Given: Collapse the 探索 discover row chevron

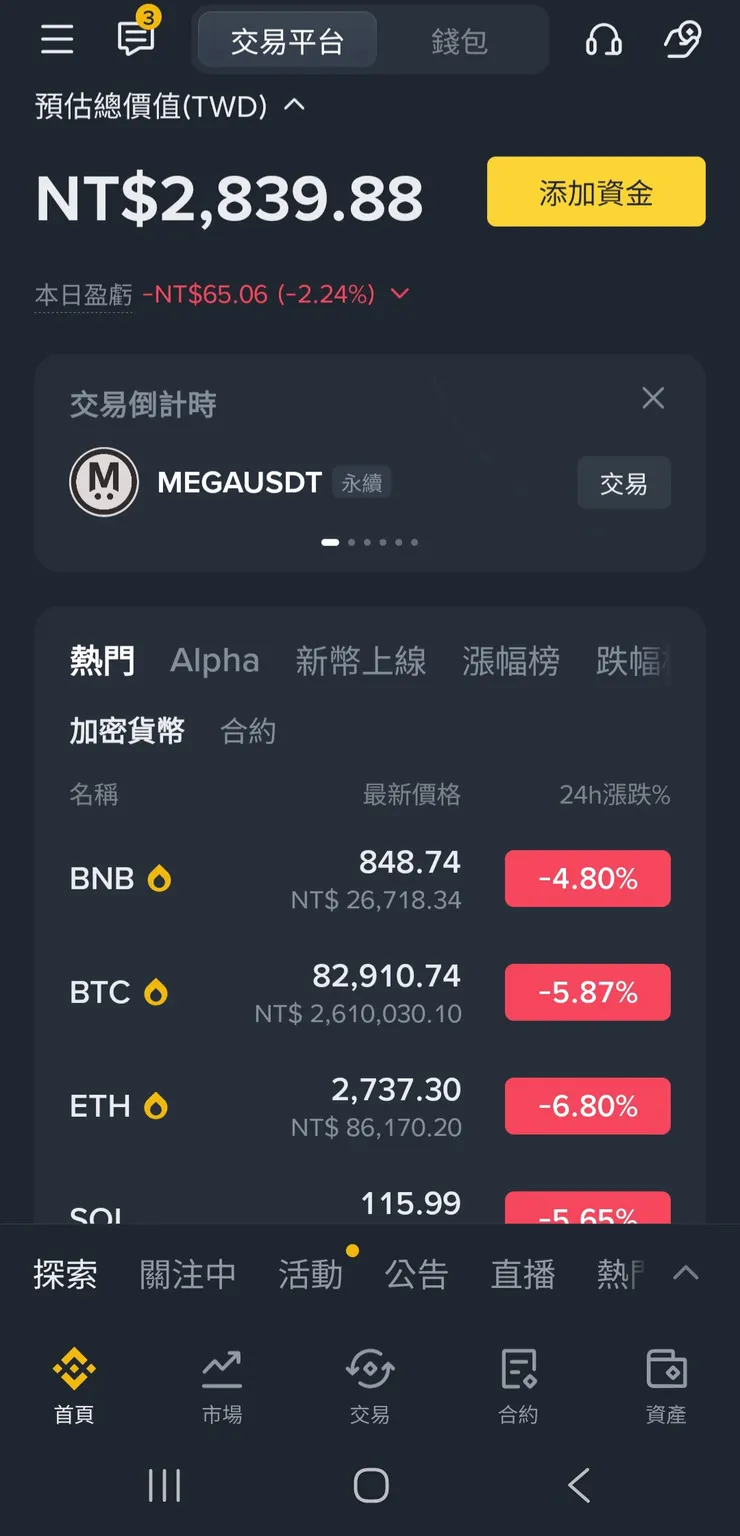Looking at the screenshot, I should click(x=685, y=1272).
